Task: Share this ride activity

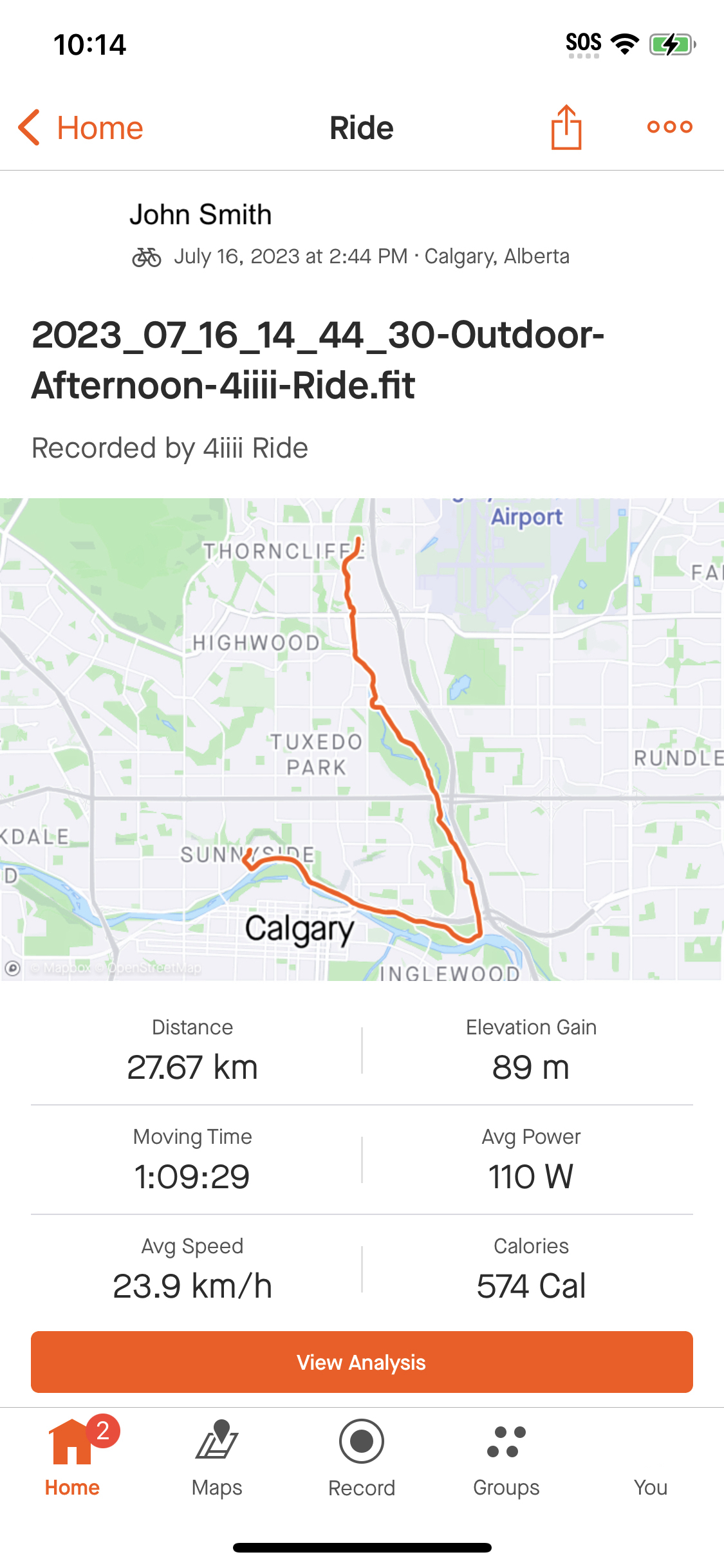Action: point(566,127)
